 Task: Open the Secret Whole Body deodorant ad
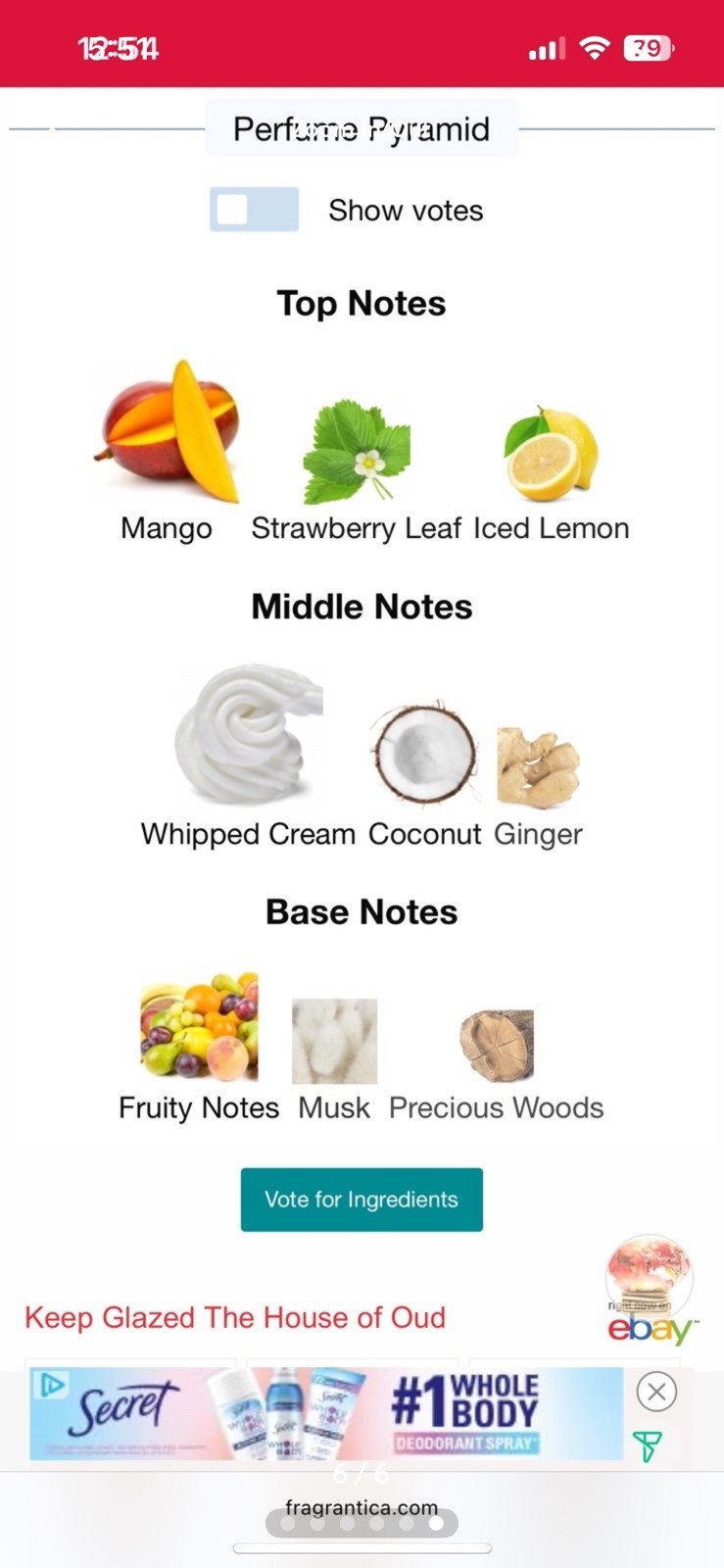coord(326,1413)
